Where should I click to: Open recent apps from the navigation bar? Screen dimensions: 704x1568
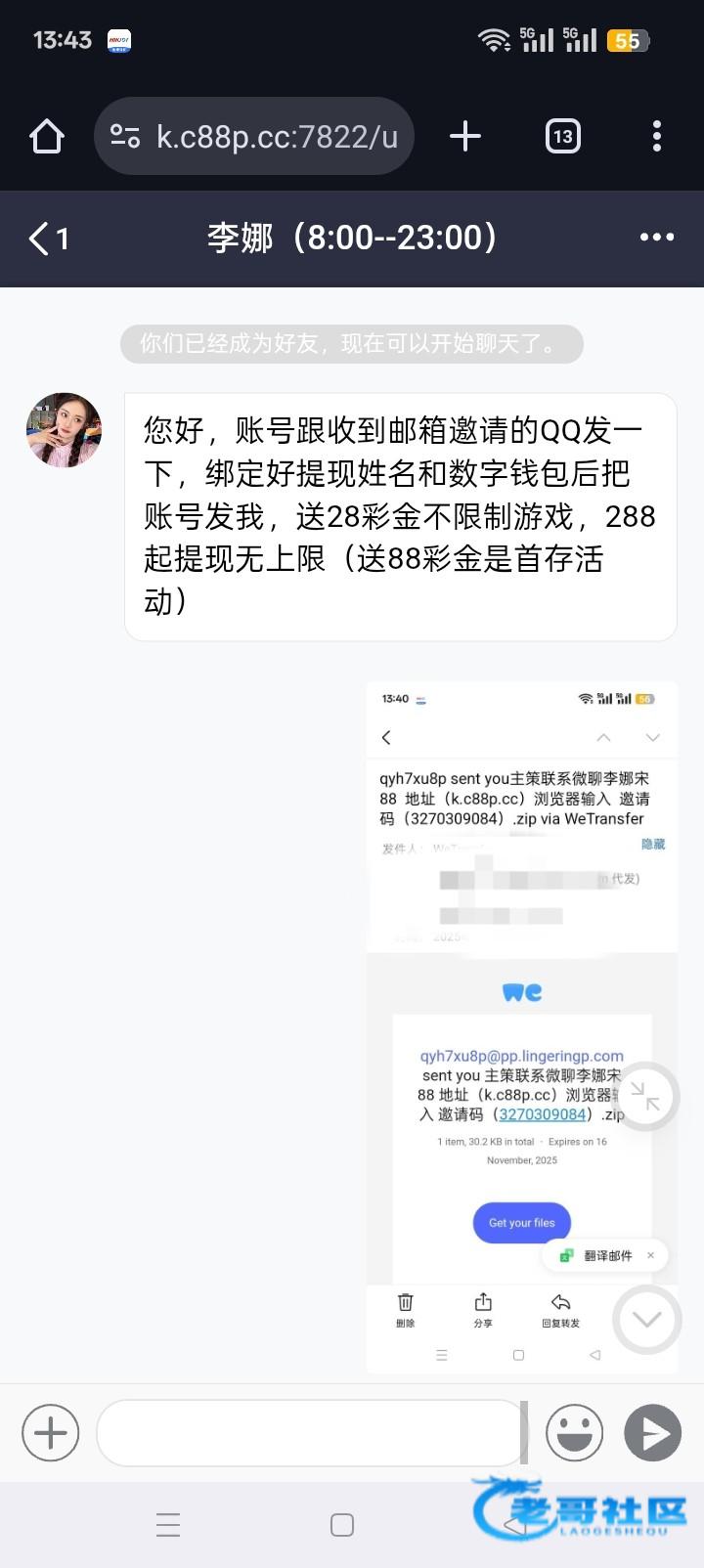[168, 1525]
